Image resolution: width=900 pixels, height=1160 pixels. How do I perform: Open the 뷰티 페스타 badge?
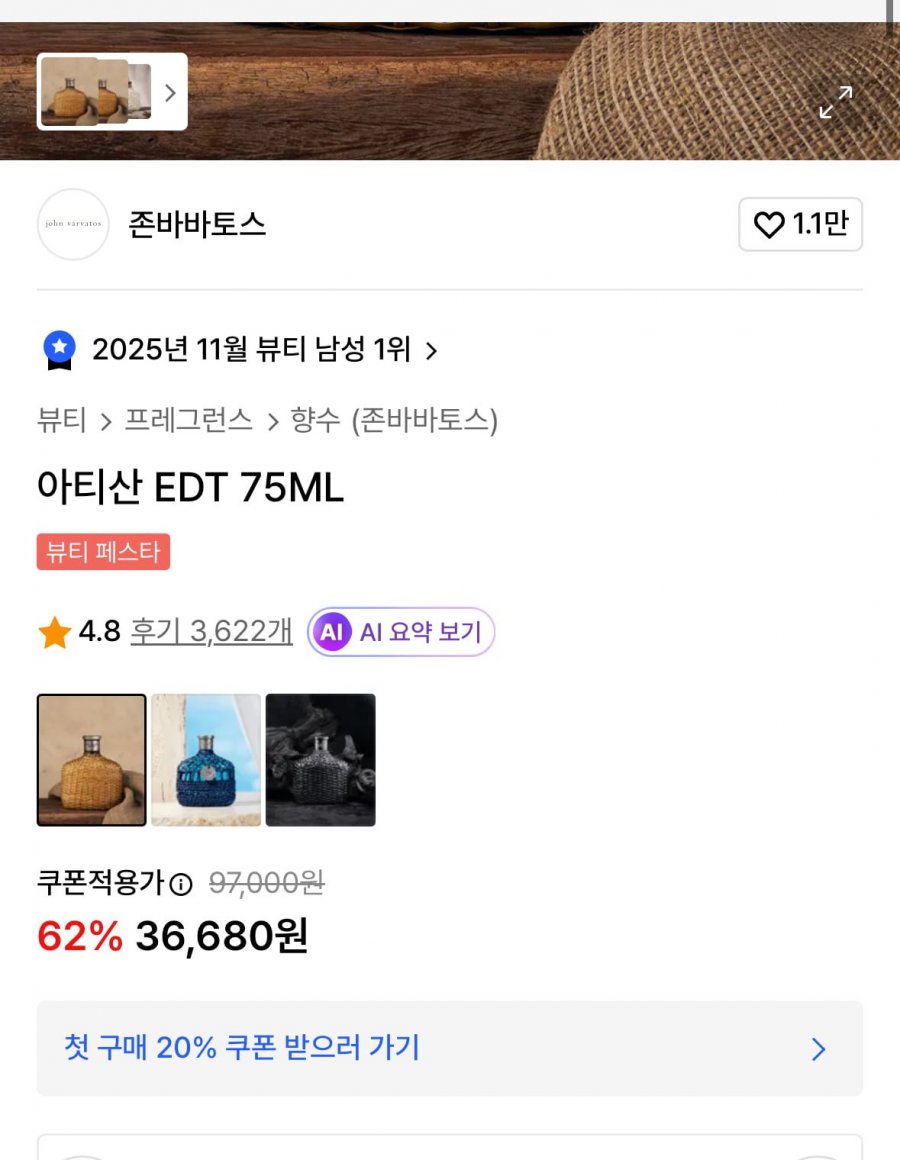coord(103,552)
